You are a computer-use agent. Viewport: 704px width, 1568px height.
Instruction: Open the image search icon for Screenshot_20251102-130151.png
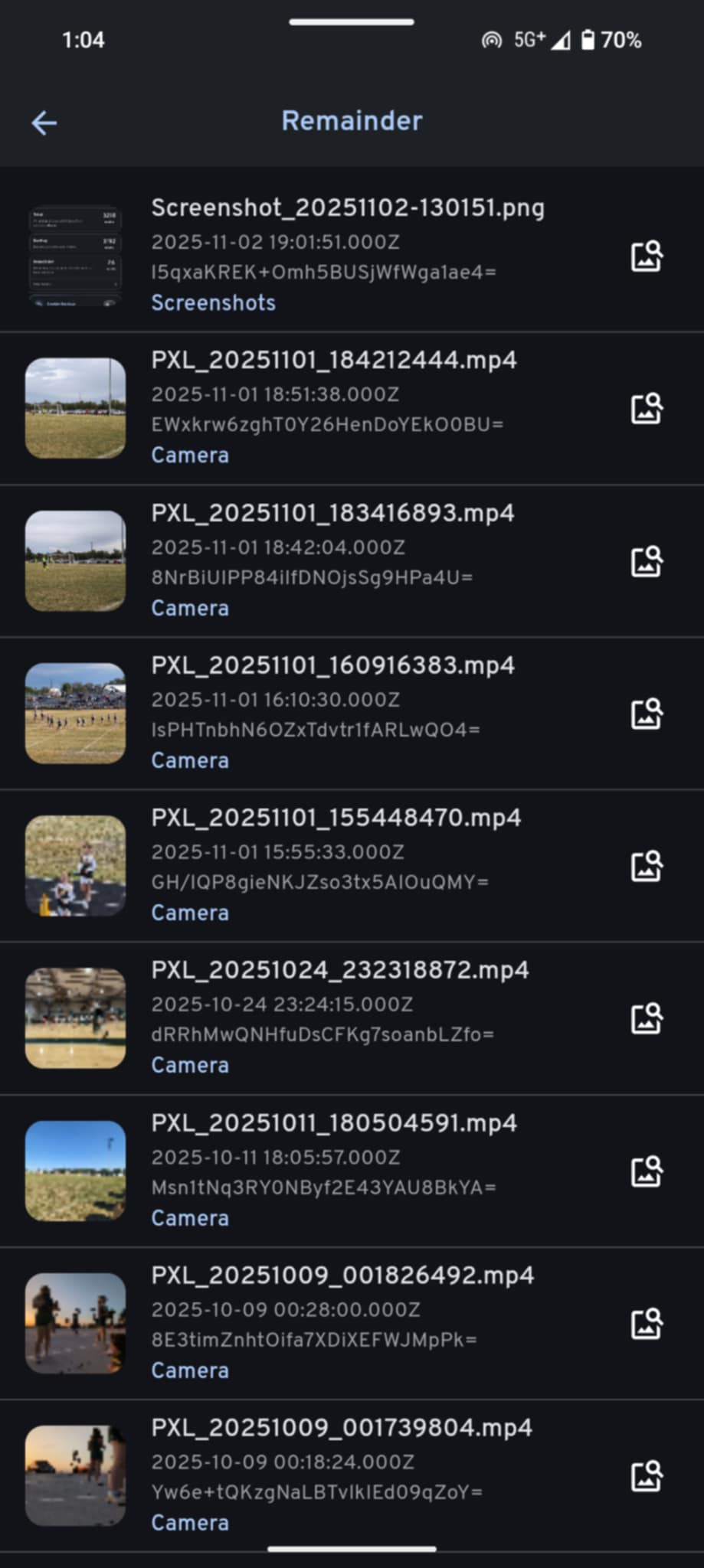click(647, 256)
